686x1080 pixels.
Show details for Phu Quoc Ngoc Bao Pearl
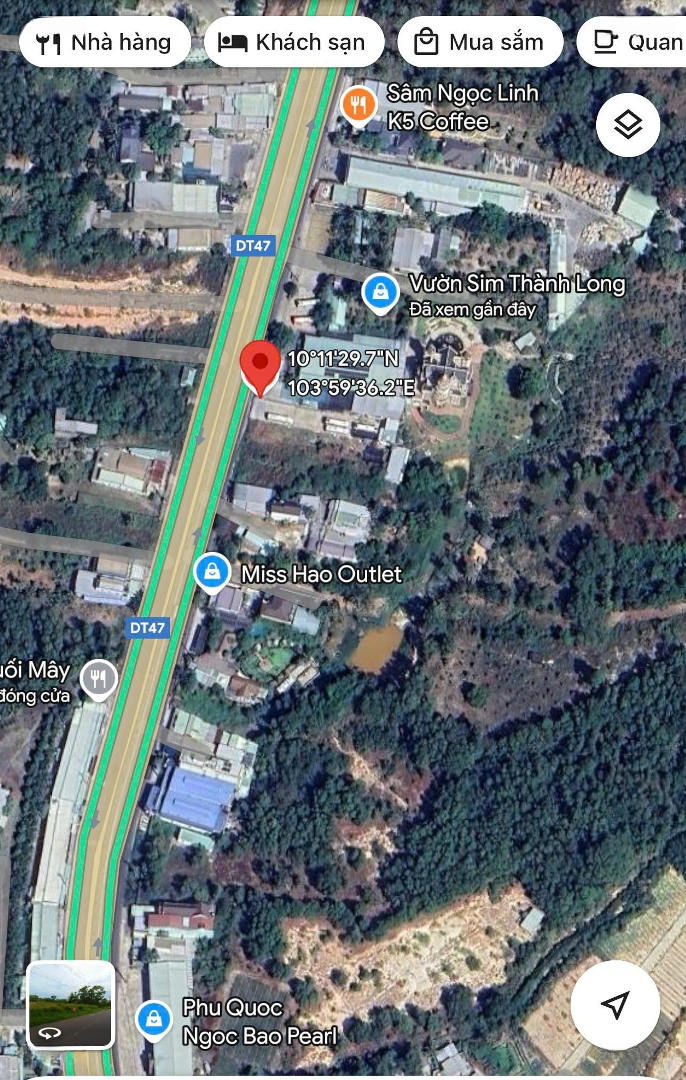click(x=154, y=1019)
